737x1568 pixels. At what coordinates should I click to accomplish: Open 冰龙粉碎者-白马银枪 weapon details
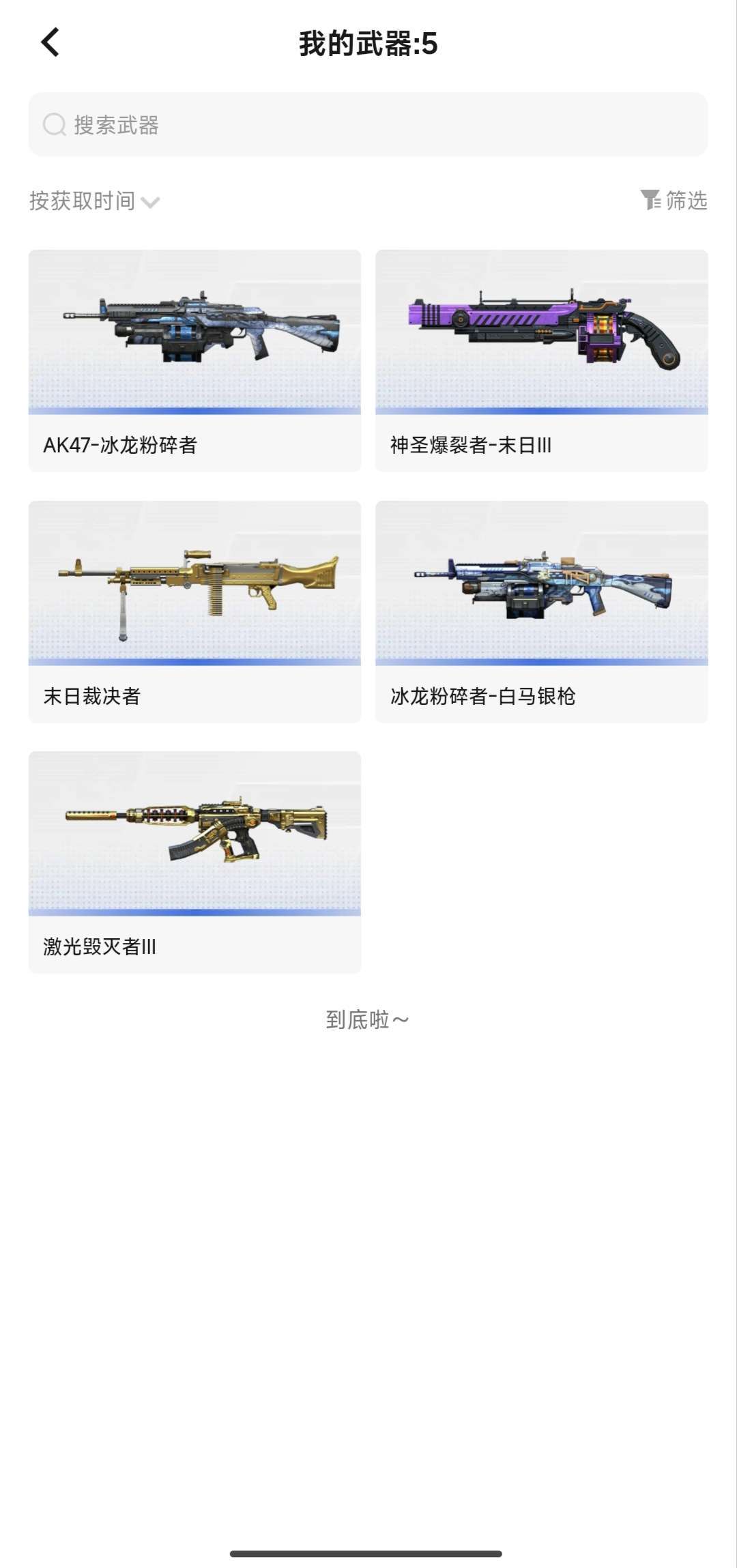[x=541, y=611]
